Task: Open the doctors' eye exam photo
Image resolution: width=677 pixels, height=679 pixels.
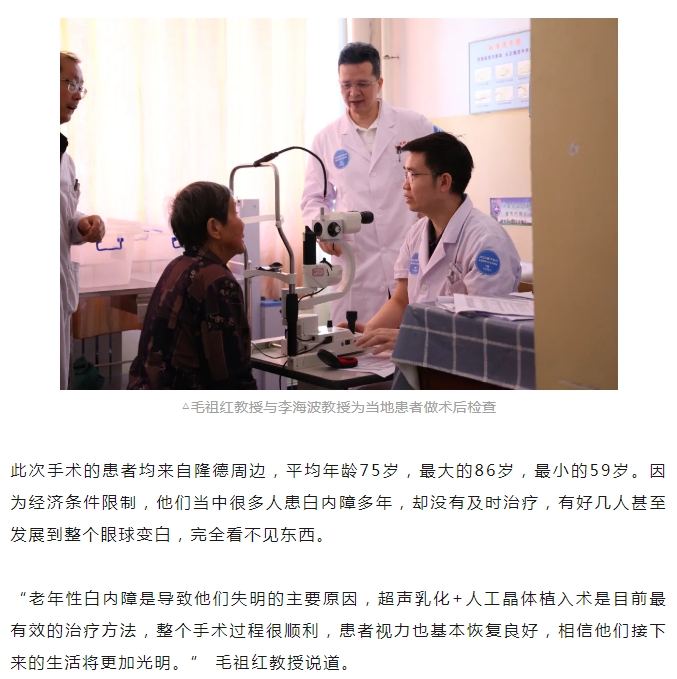Action: coord(338,203)
